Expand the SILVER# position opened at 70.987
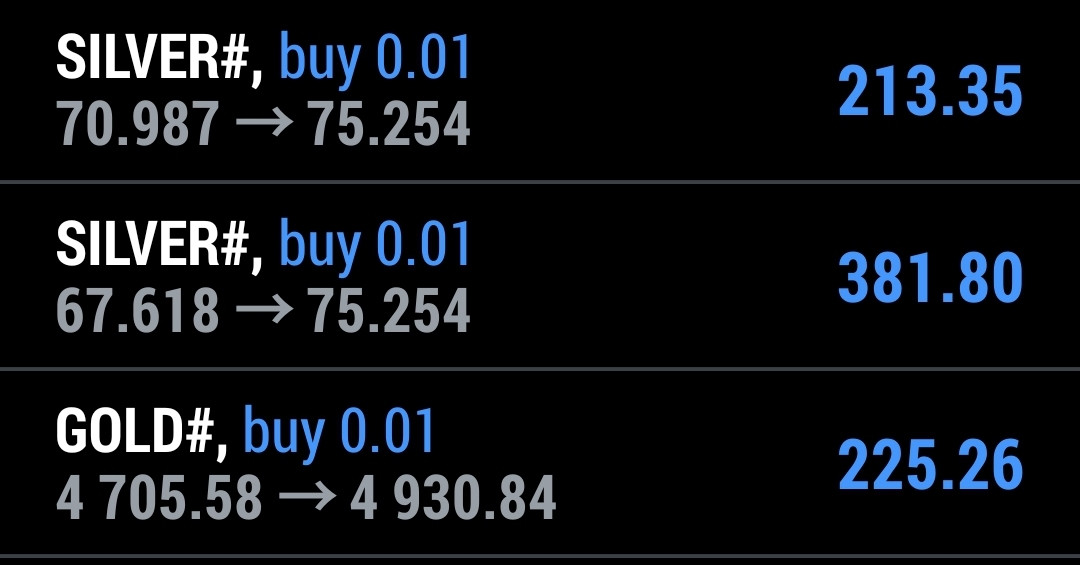 (540, 92)
